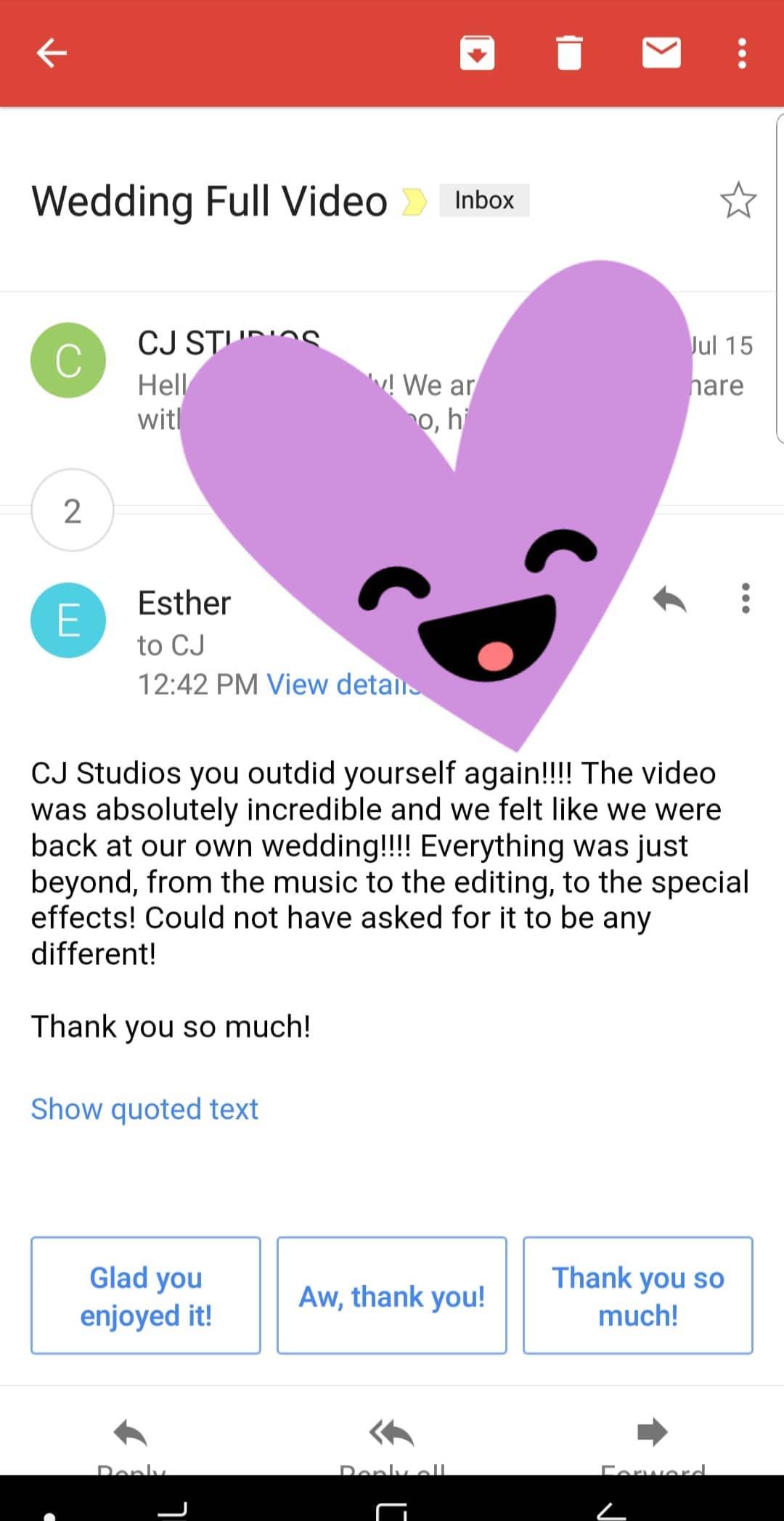Reply to Esther using the arrow icon
The height and width of the screenshot is (1521, 784).
tap(669, 599)
